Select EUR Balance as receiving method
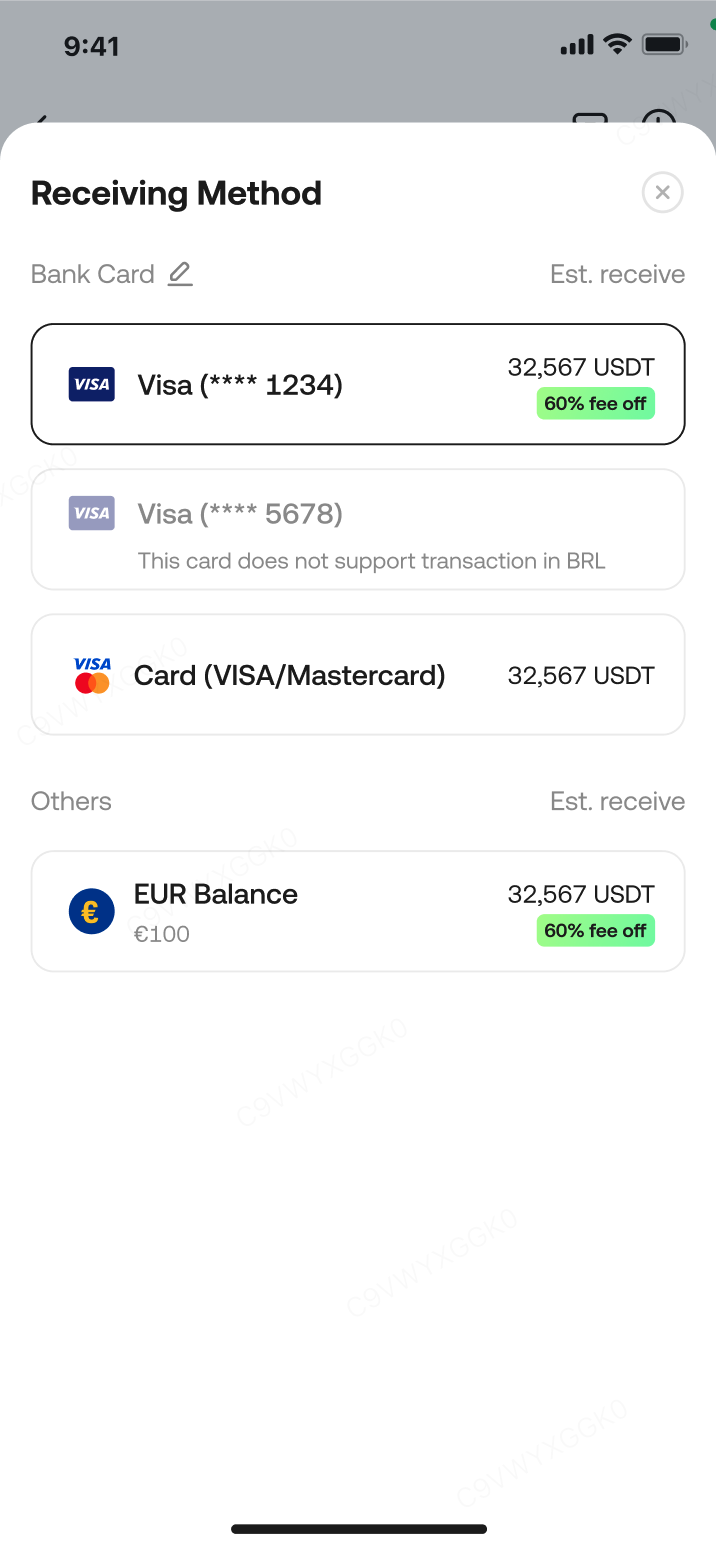The height and width of the screenshot is (1550, 716). click(357, 911)
